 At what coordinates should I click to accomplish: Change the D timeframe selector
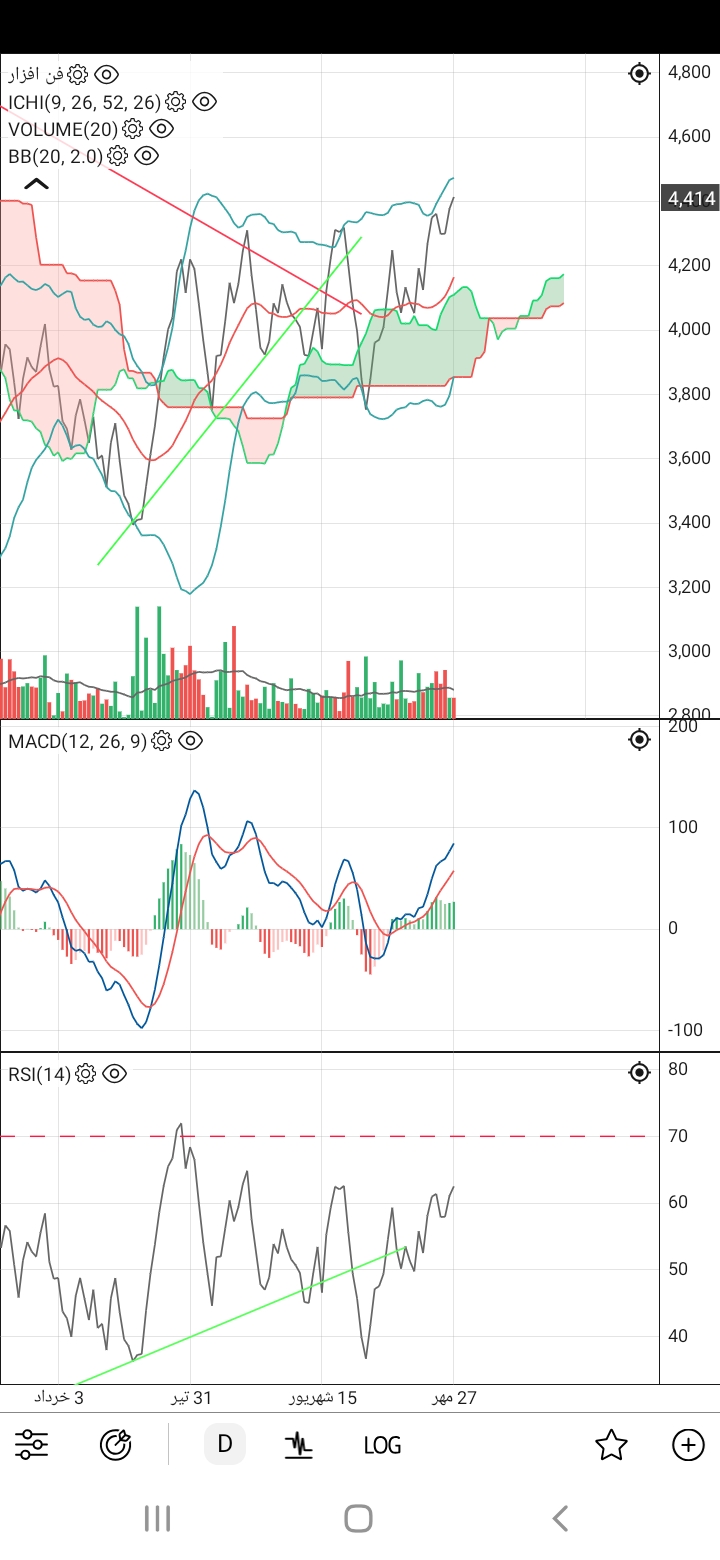point(224,1444)
